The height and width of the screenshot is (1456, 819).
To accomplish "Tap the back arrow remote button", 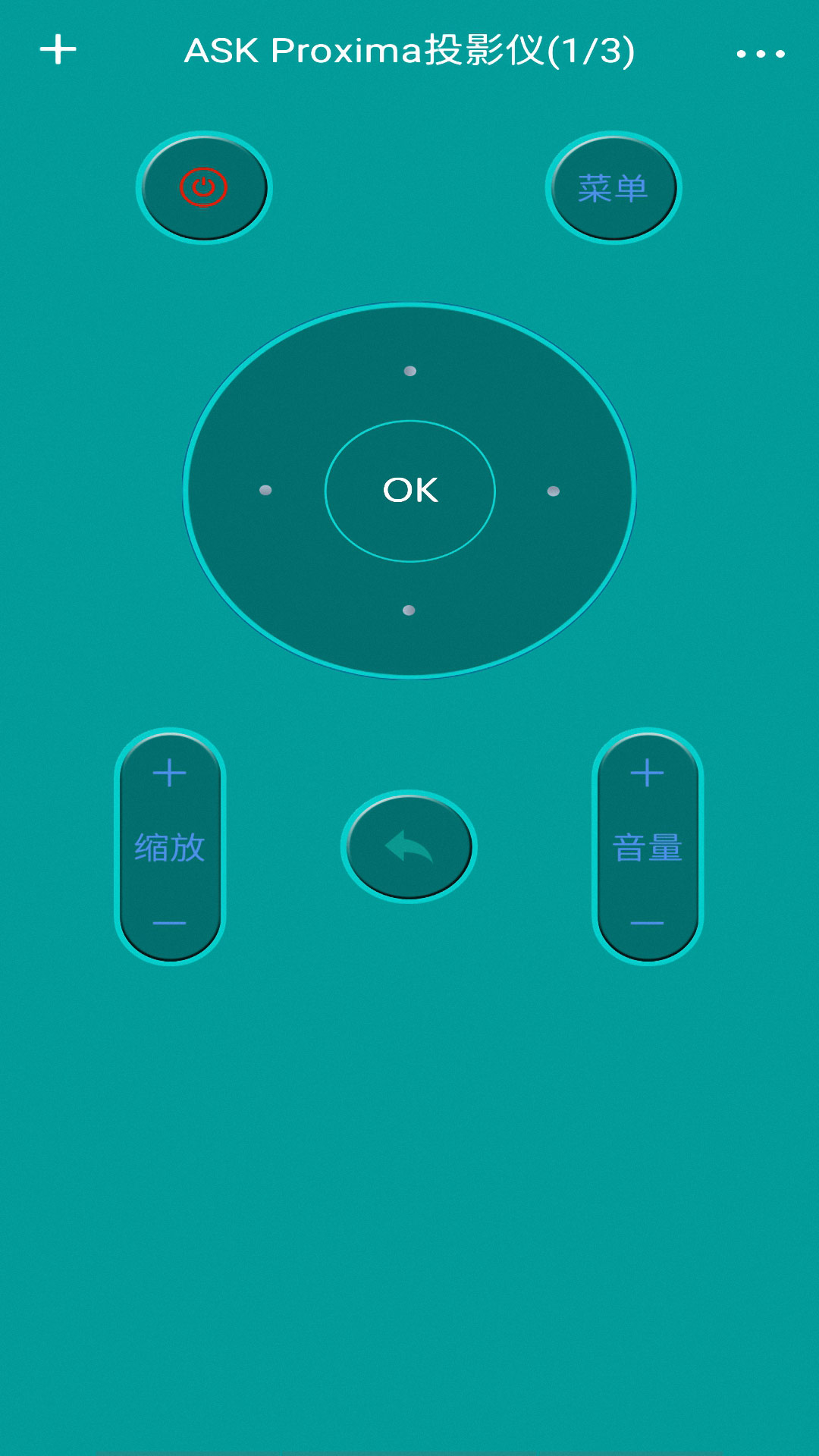I will click(x=409, y=846).
